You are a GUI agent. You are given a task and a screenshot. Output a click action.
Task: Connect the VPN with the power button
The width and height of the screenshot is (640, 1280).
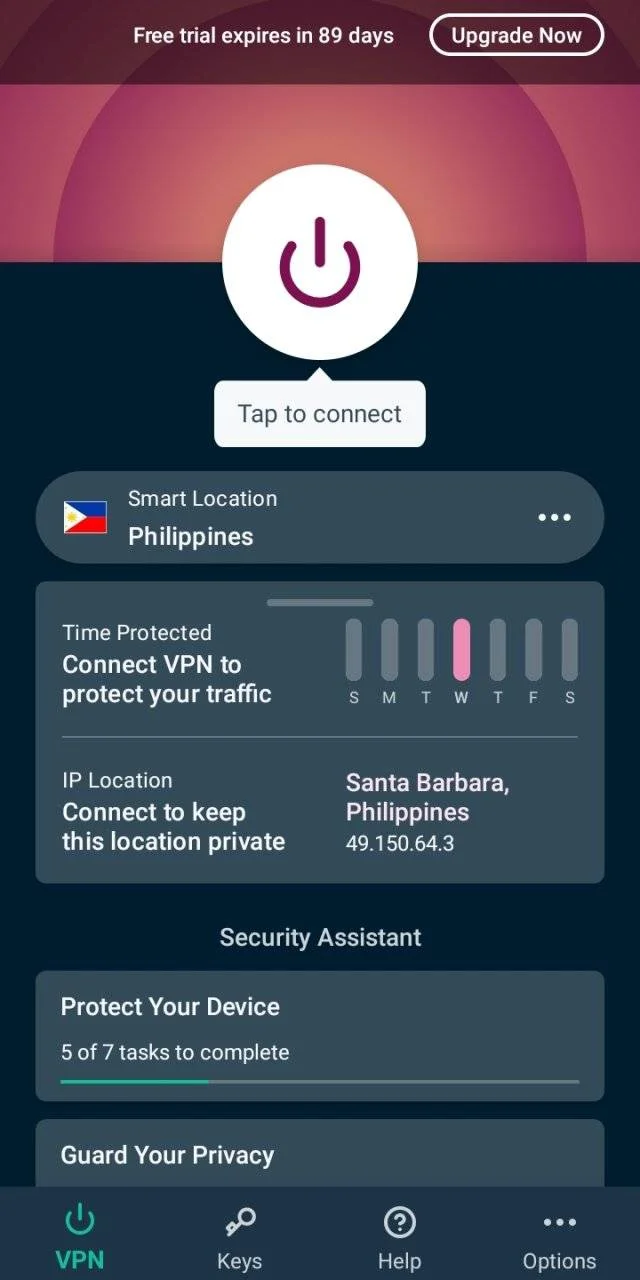point(320,263)
